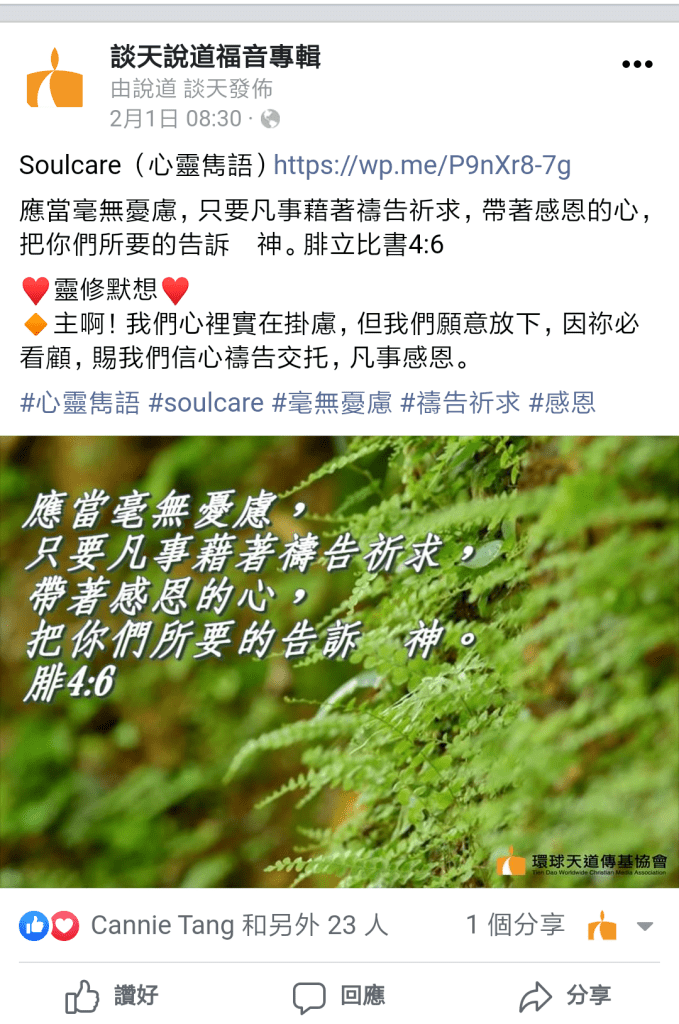Image resolution: width=679 pixels, height=1024 pixels.
Task: Open the #感恩 hashtag
Action: click(x=562, y=402)
